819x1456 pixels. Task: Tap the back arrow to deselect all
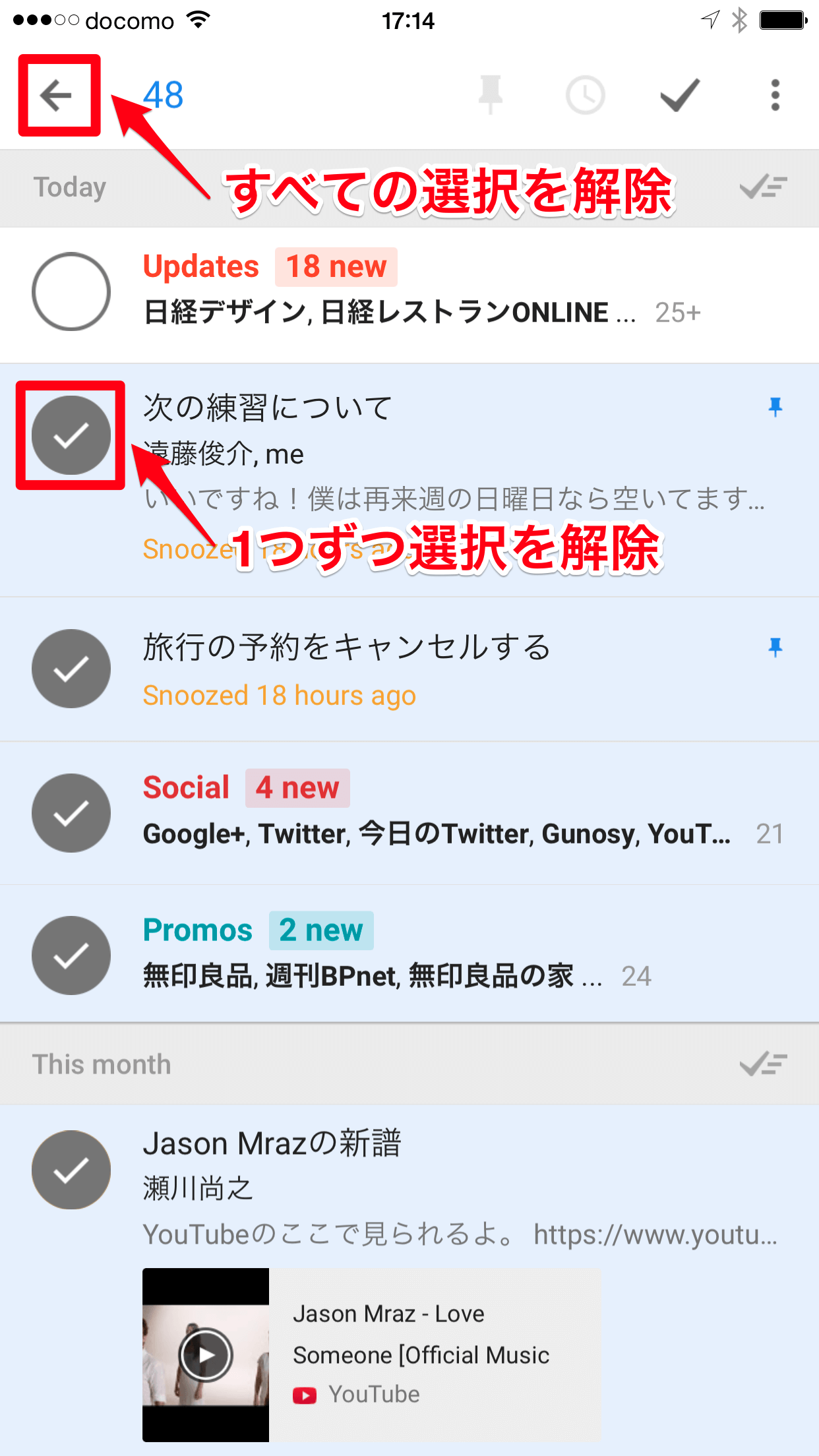[58, 96]
